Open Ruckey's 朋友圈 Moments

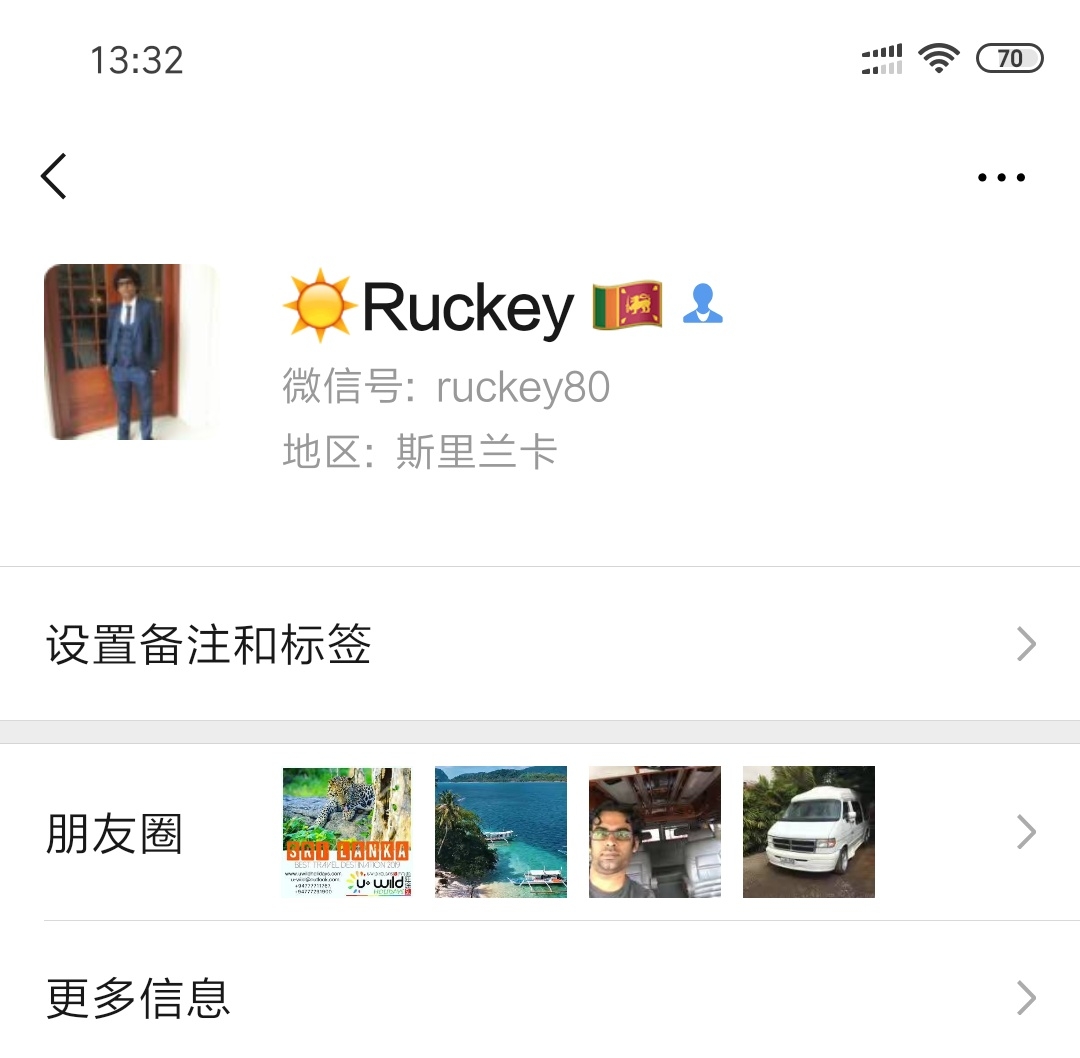click(x=540, y=832)
